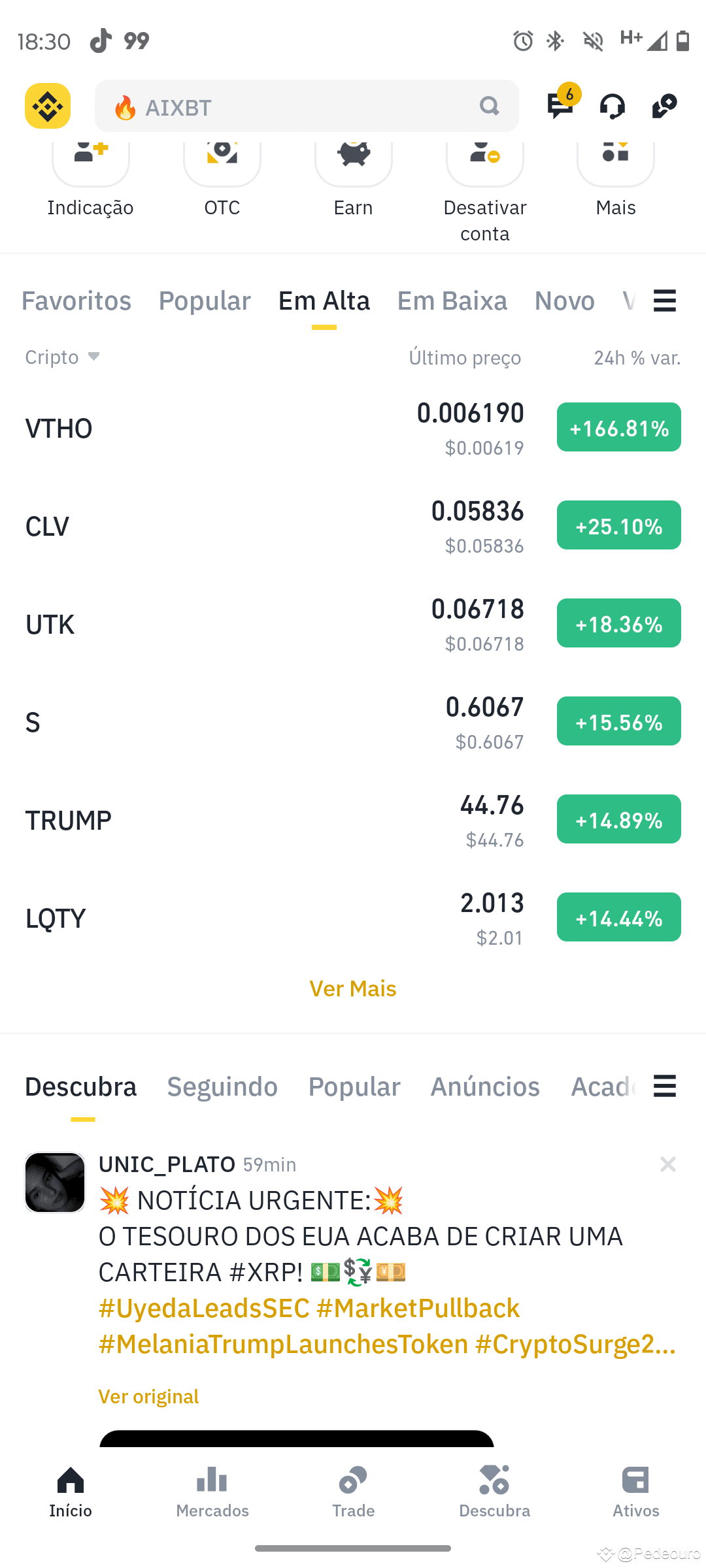Image resolution: width=706 pixels, height=1568 pixels.
Task: Open the TRUMP market row
Action: point(353,820)
